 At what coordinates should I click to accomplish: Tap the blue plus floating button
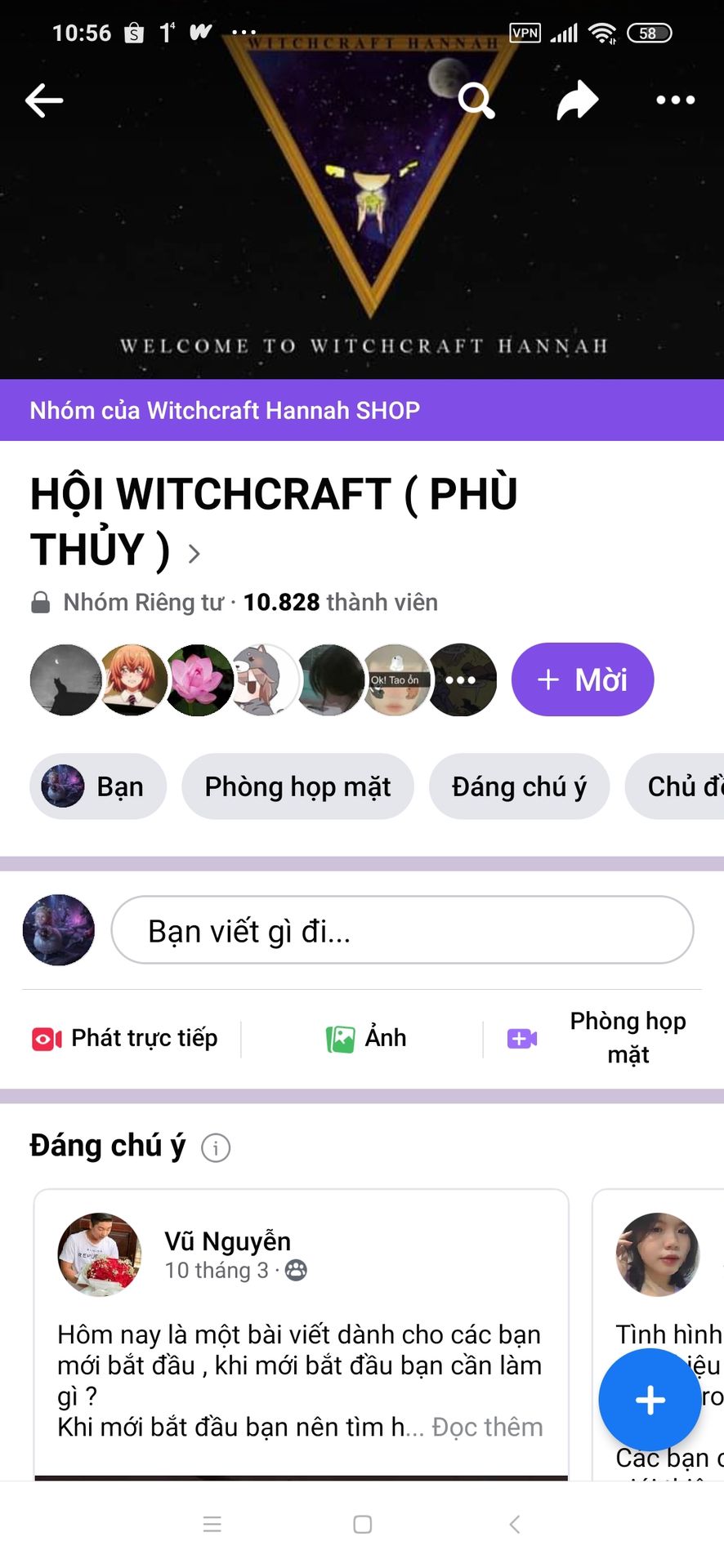click(x=650, y=1400)
